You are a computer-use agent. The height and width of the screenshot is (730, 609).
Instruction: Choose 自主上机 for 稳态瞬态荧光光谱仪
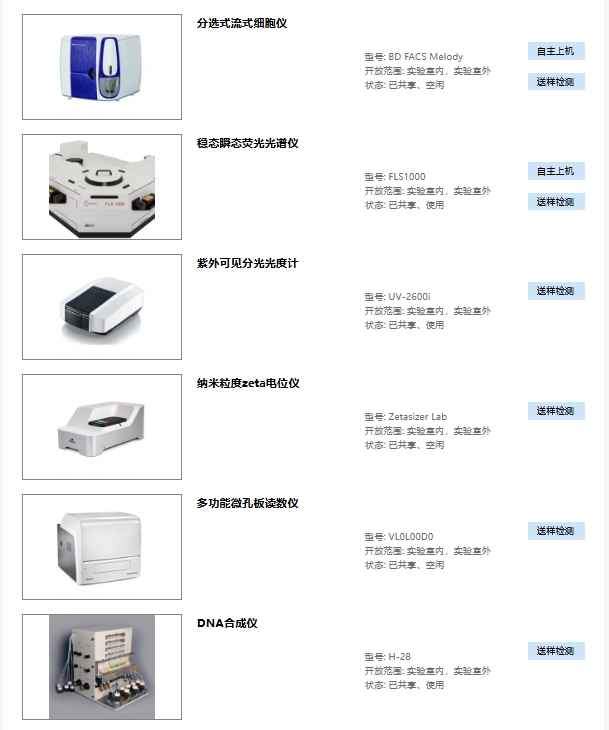555,171
